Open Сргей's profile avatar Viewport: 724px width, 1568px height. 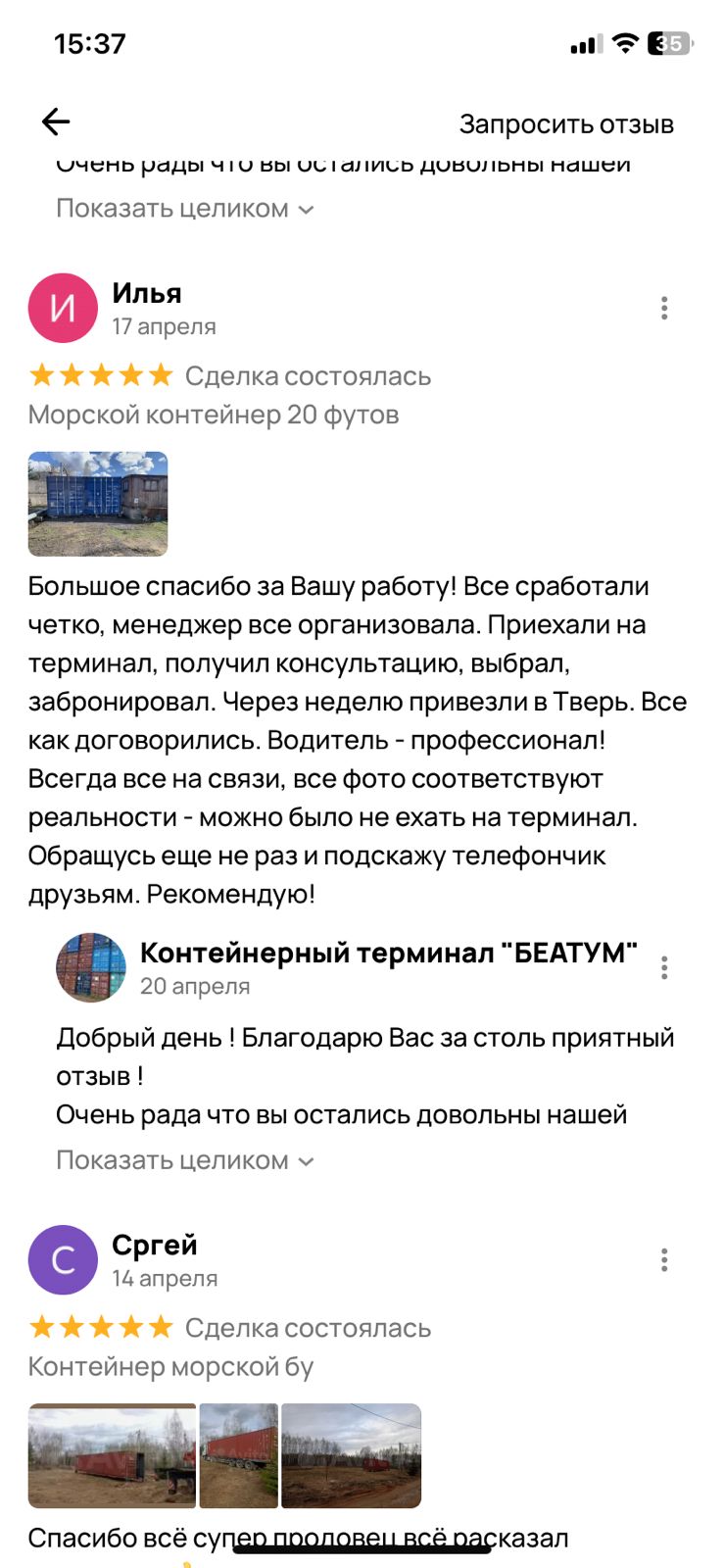(x=63, y=1259)
